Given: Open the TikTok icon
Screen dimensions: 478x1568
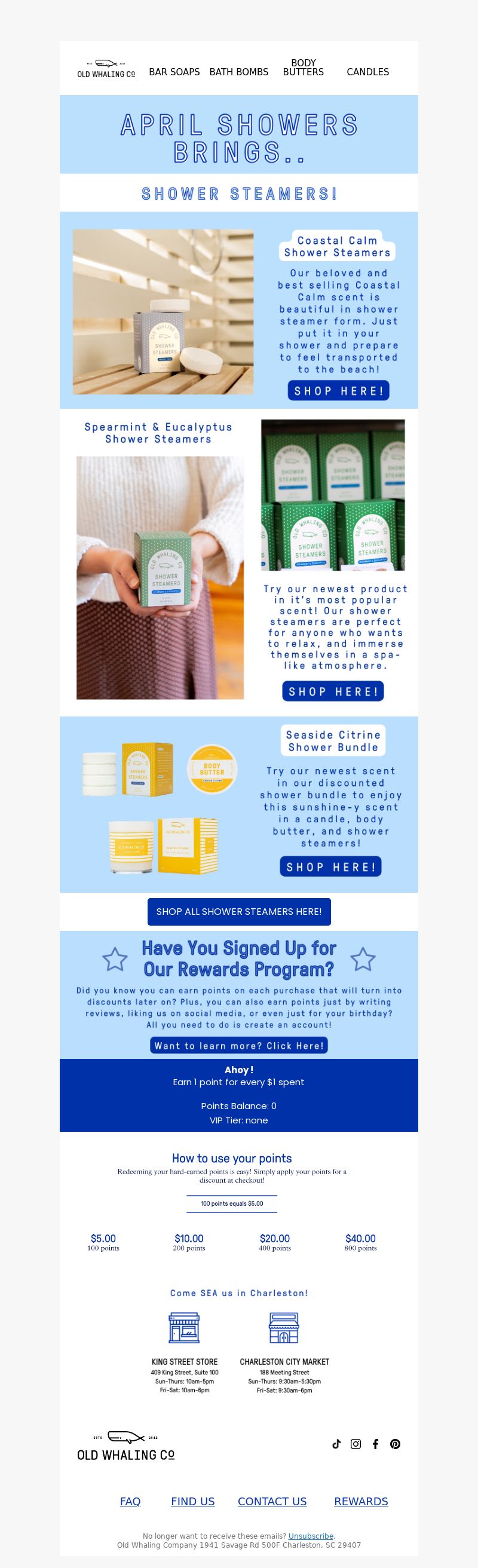Looking at the screenshot, I should tap(336, 1444).
